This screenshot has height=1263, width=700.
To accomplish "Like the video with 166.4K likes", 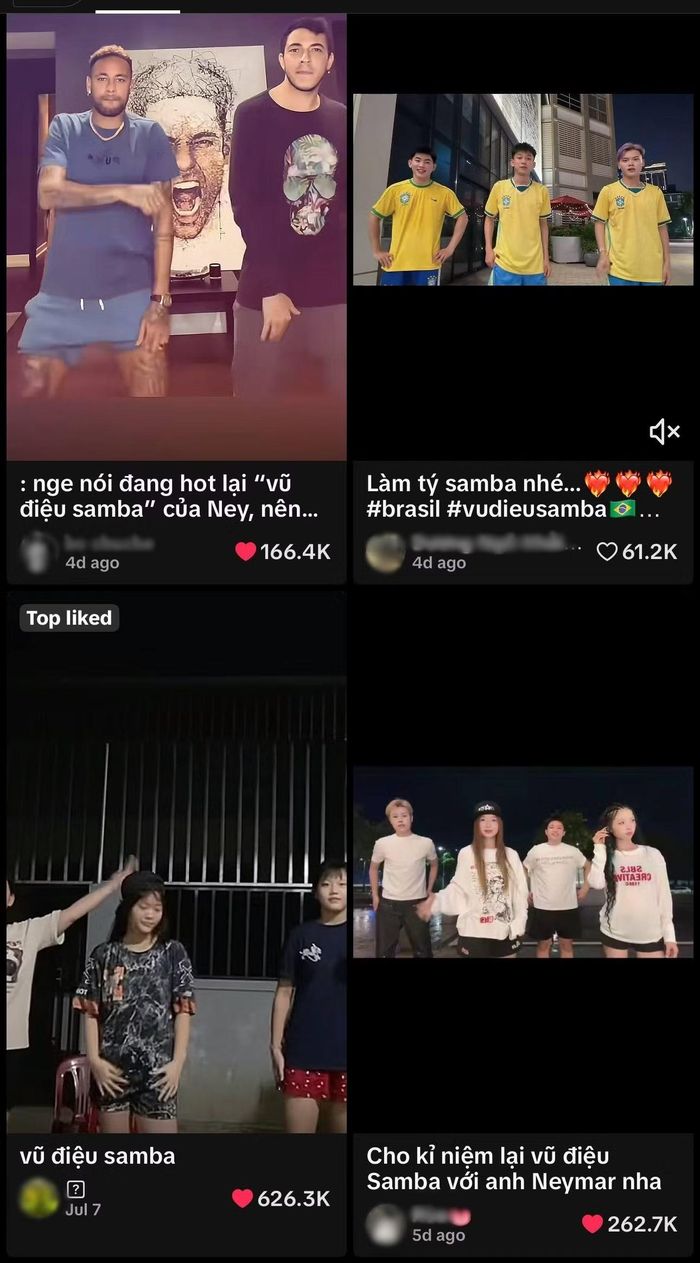I will tap(246, 551).
